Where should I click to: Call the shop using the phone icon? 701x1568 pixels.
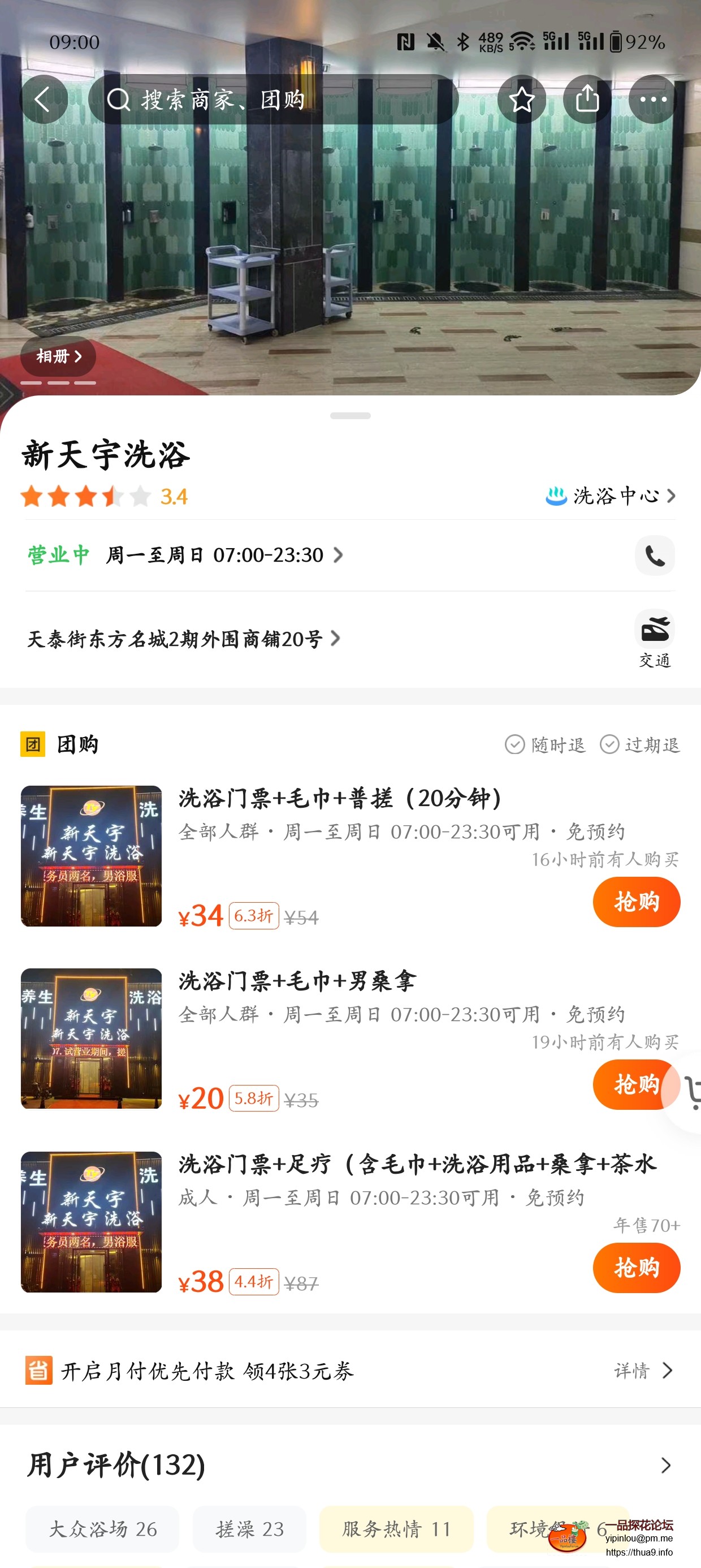(x=655, y=555)
